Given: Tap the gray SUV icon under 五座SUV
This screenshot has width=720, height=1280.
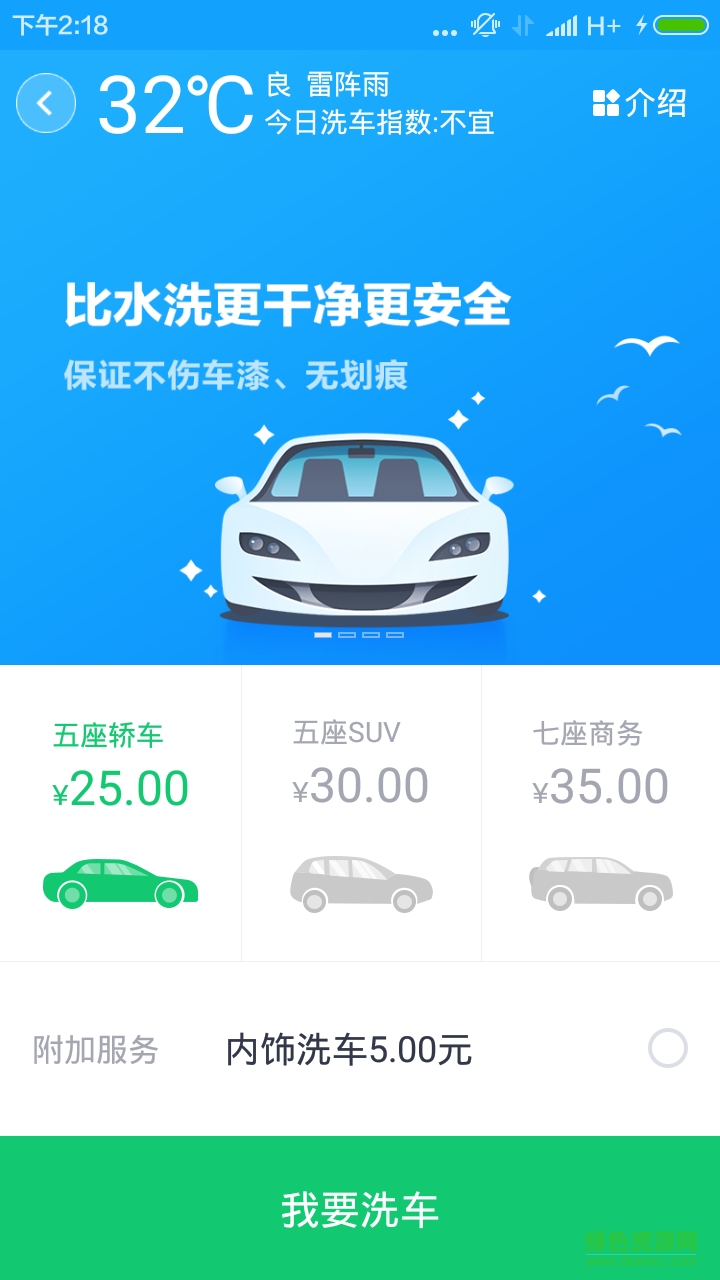Looking at the screenshot, I should point(360,885).
